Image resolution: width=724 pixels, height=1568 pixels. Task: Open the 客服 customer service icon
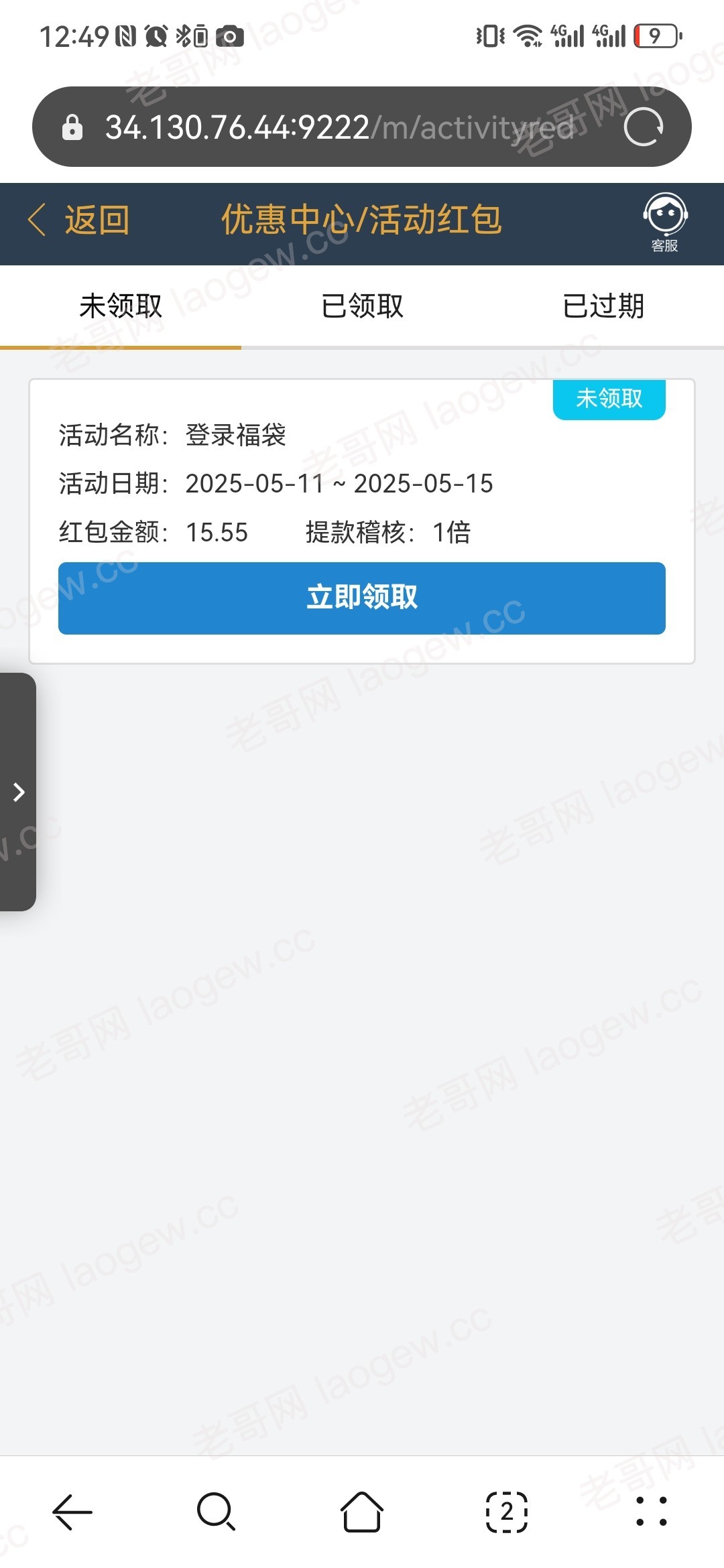[x=665, y=223]
